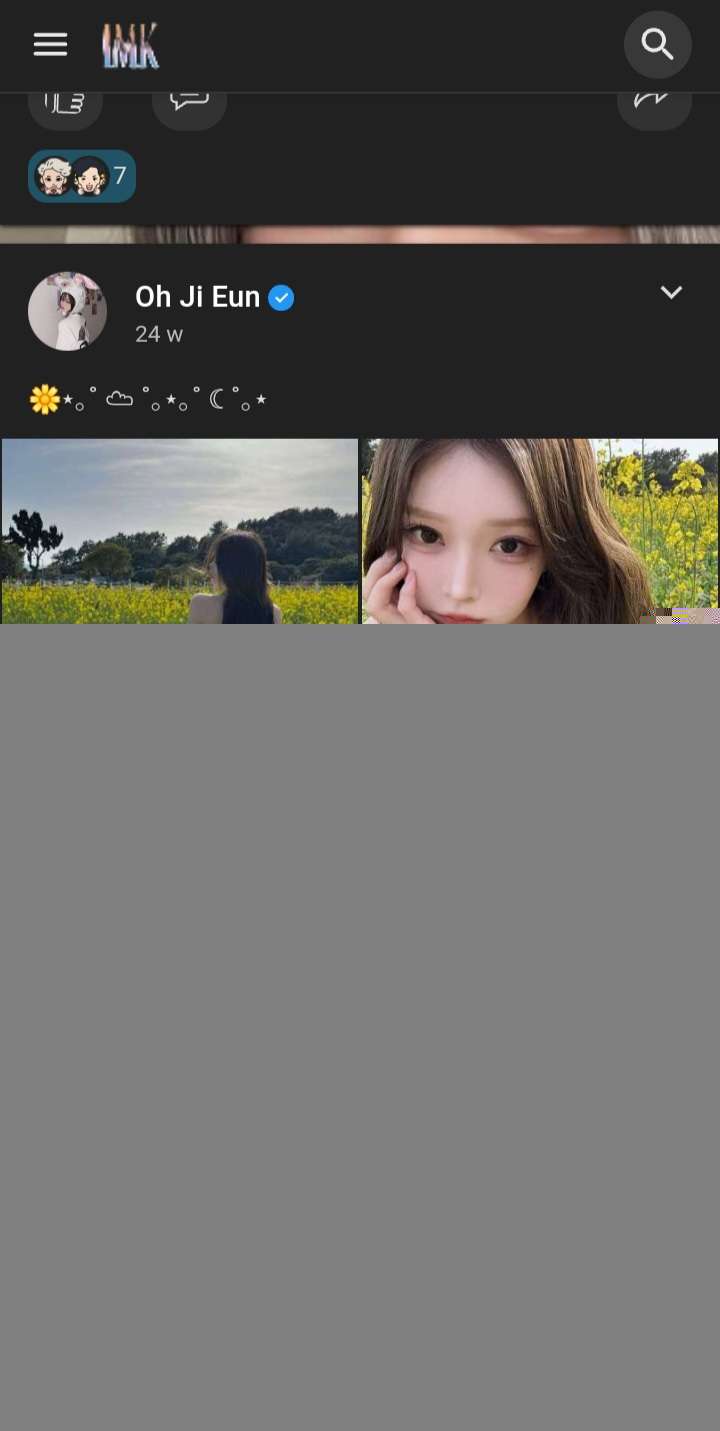This screenshot has width=720, height=1431.
Task: Expand the chevron menu on Oh Ji Eun's post
Action: pos(671,293)
